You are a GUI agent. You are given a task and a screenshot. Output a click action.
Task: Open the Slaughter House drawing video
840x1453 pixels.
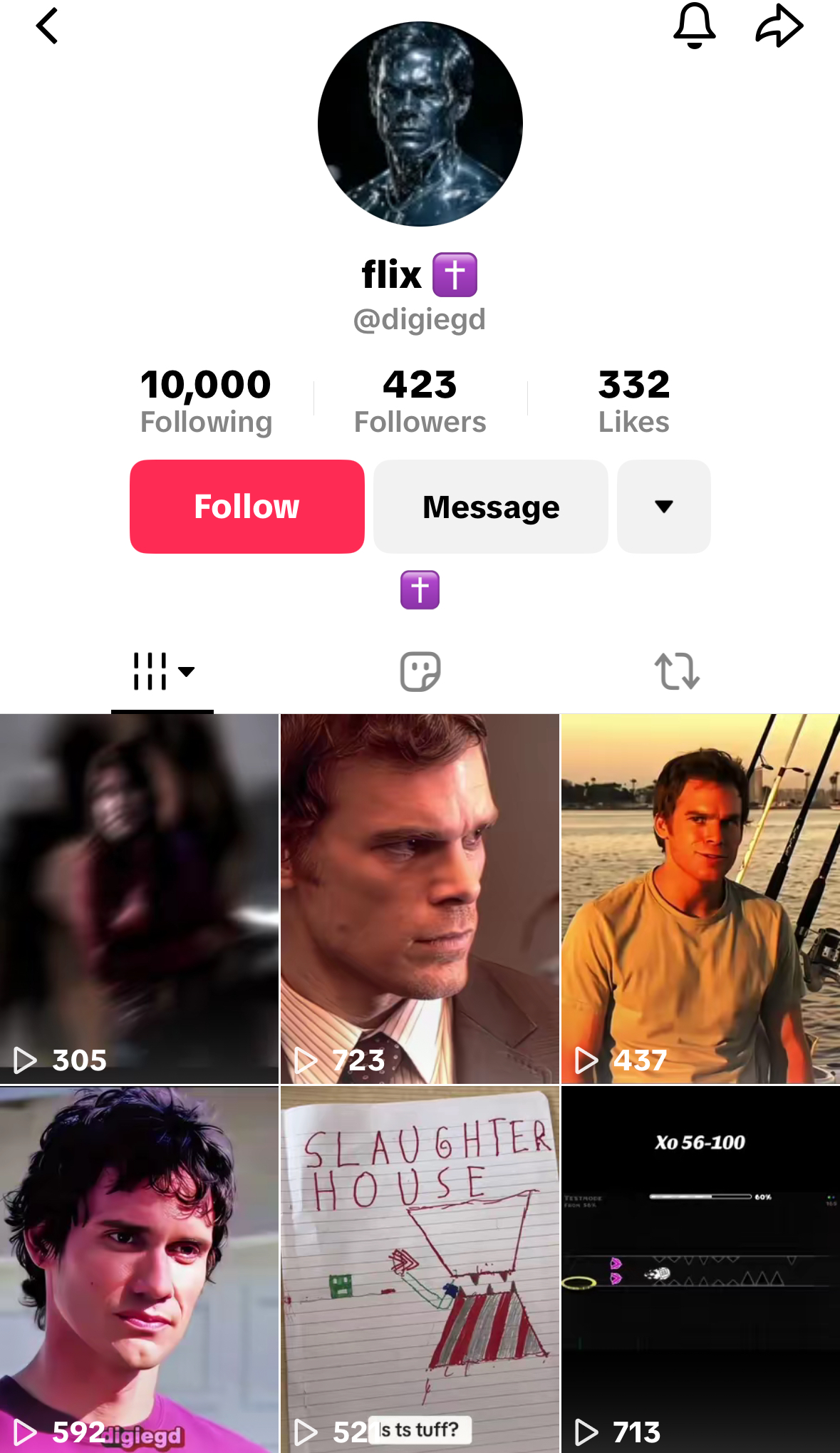point(420,1268)
